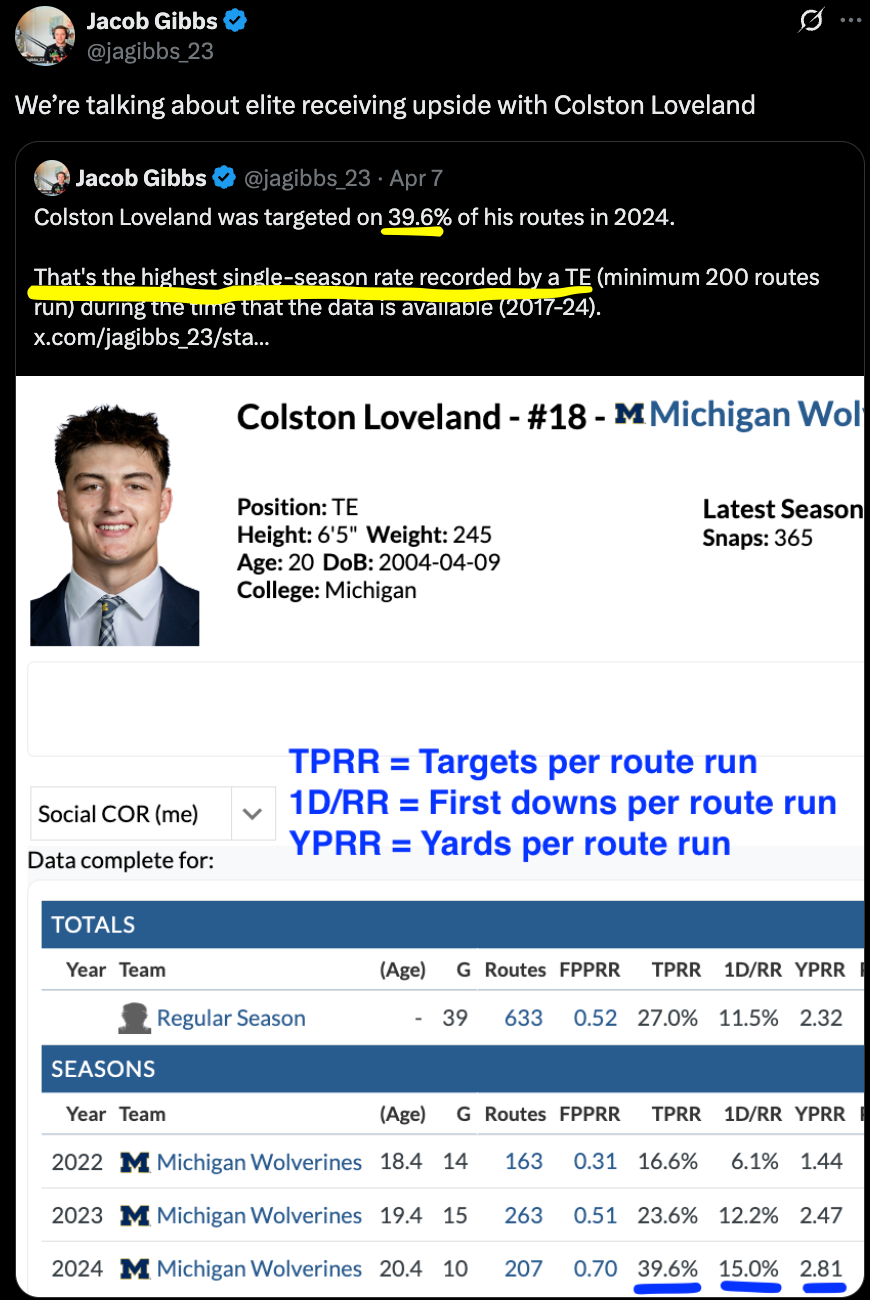
Task: Follow the x.com/jagibbs_23/sta... link
Action: [150, 338]
